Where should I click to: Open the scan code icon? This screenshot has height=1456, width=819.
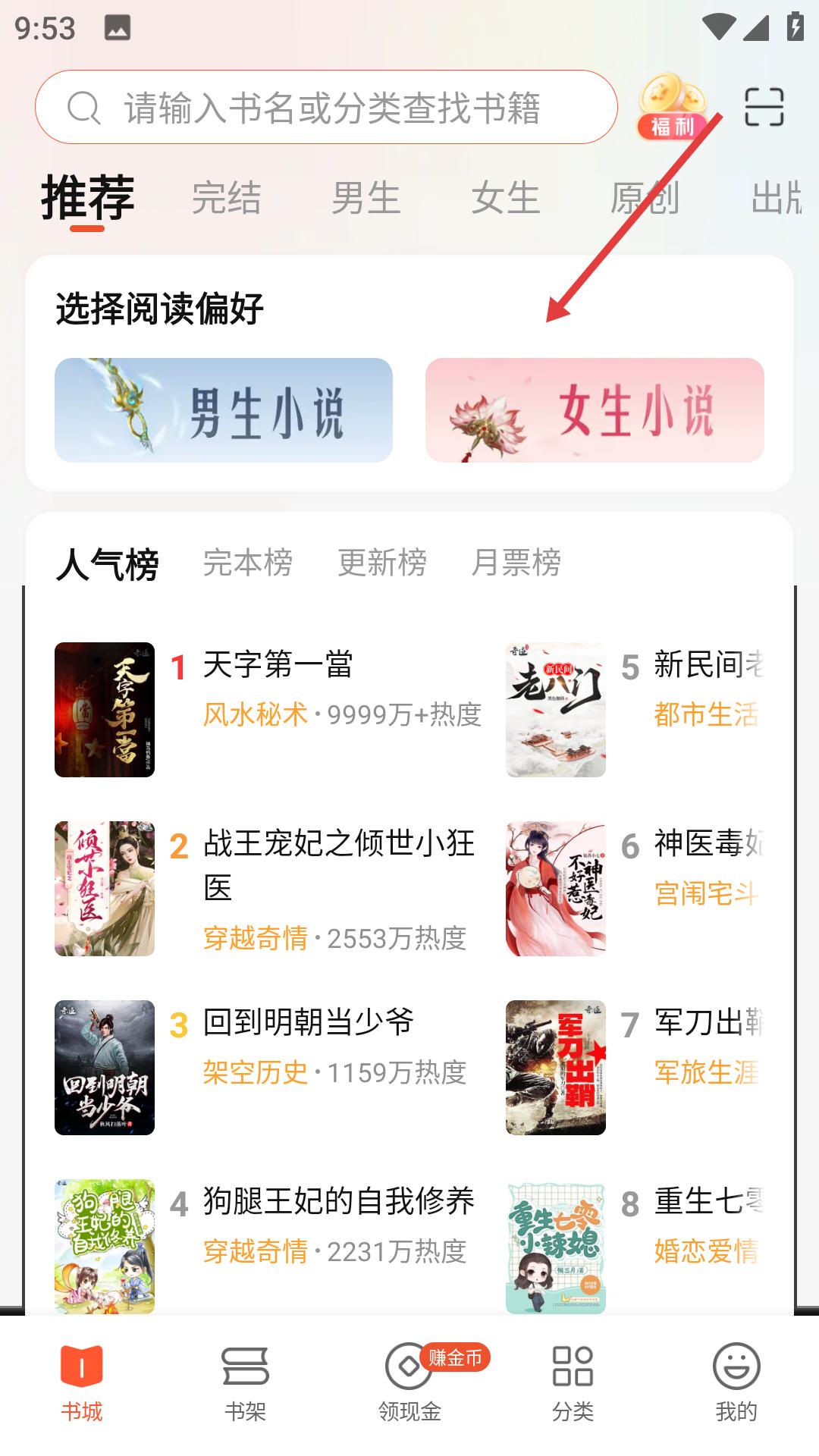click(764, 107)
